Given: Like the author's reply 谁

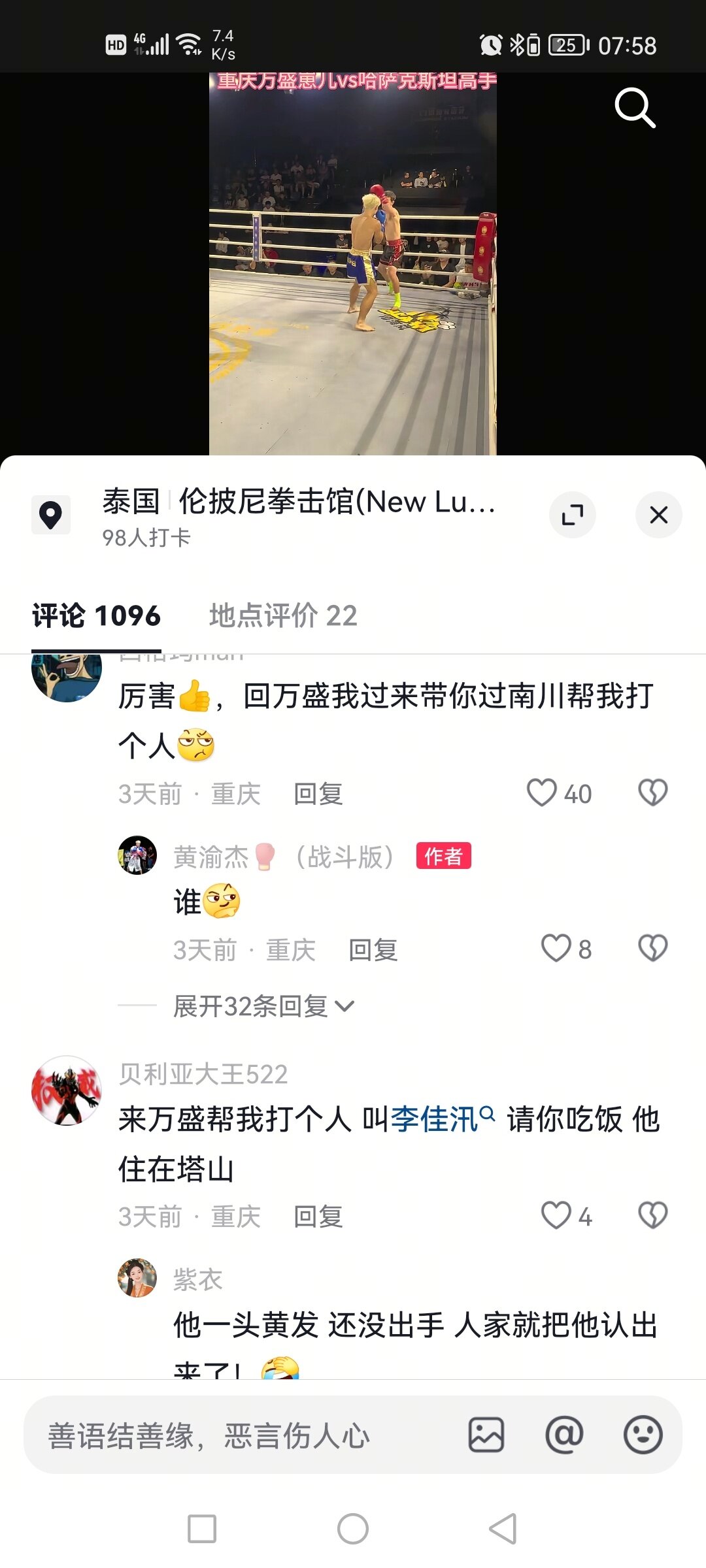Looking at the screenshot, I should (x=556, y=949).
